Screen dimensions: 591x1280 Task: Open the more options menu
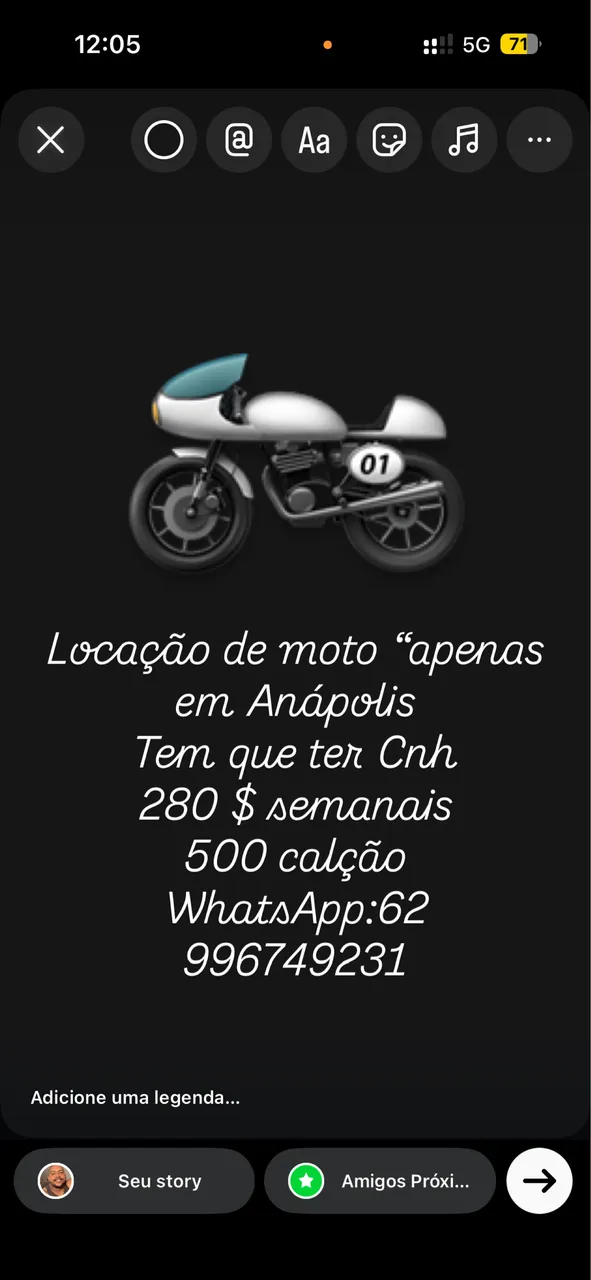click(x=539, y=140)
